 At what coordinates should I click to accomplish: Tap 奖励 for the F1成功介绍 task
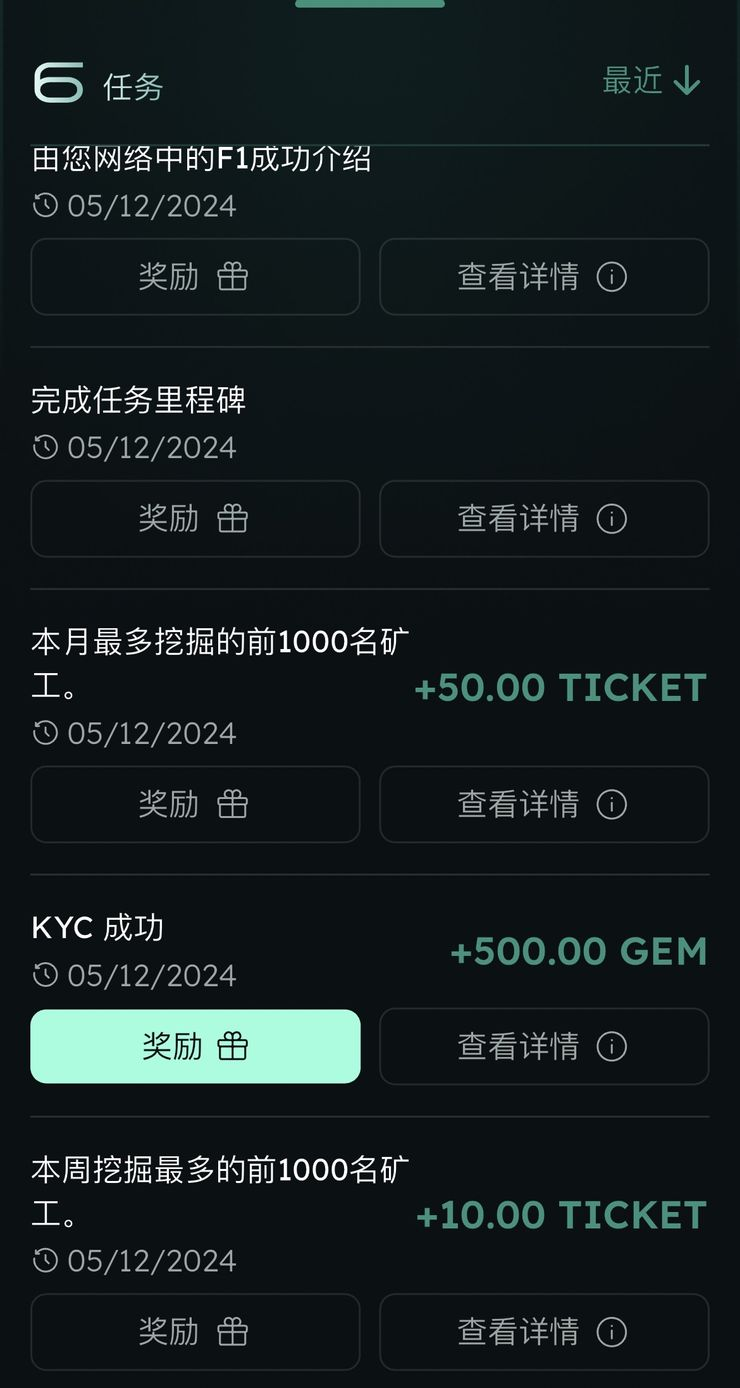[195, 277]
